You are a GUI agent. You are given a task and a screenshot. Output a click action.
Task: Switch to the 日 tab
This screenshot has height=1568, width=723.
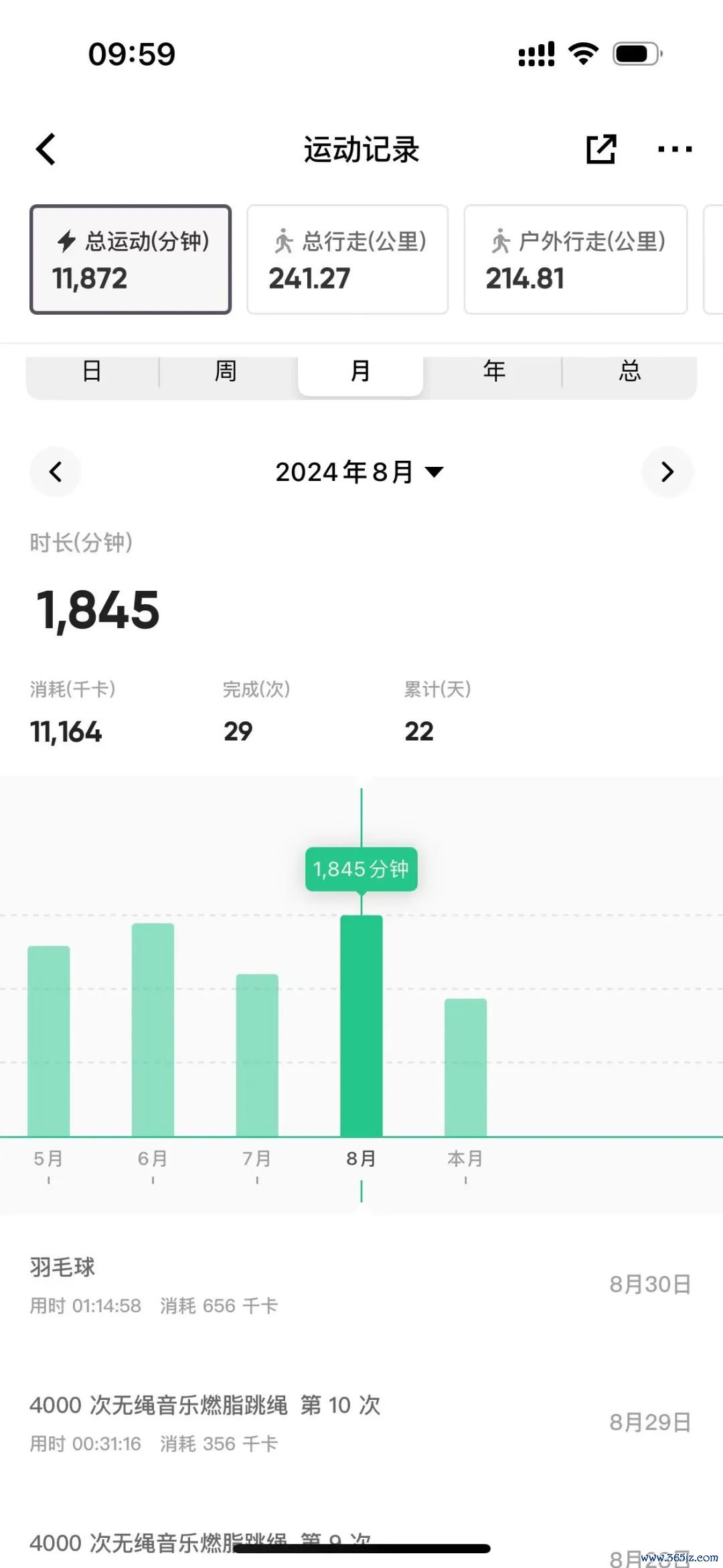92,371
